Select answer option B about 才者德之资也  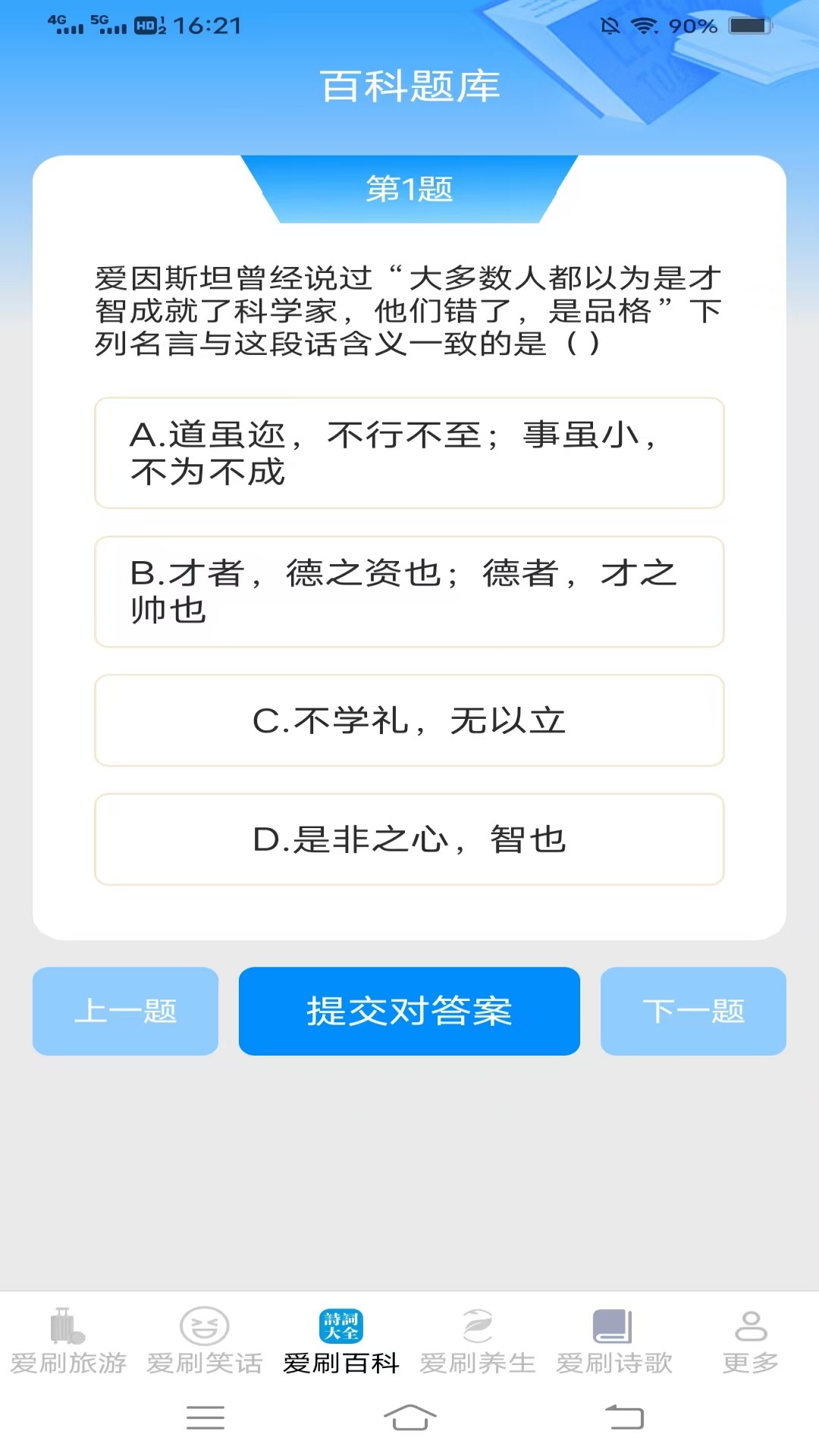point(409,592)
